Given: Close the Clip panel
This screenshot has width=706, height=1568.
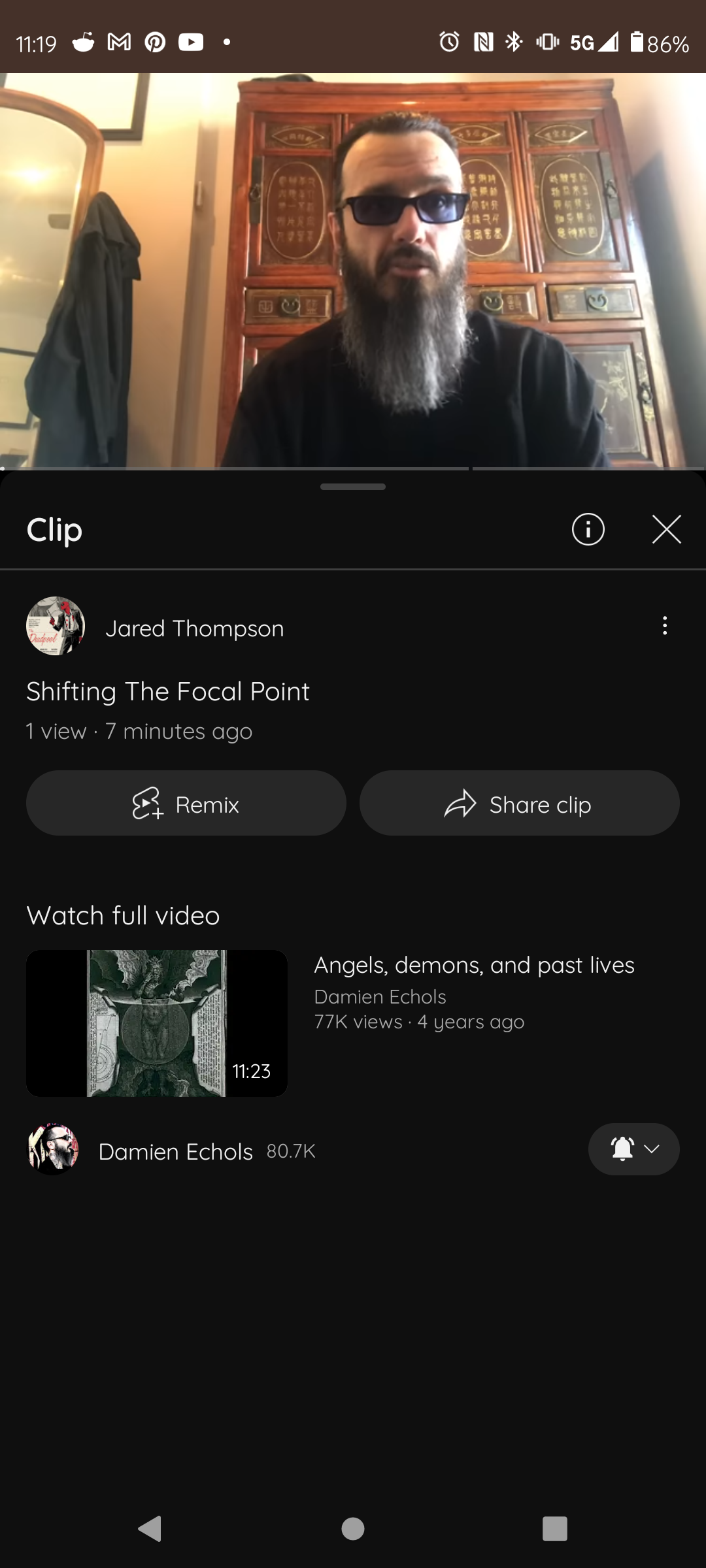Looking at the screenshot, I should point(666,529).
